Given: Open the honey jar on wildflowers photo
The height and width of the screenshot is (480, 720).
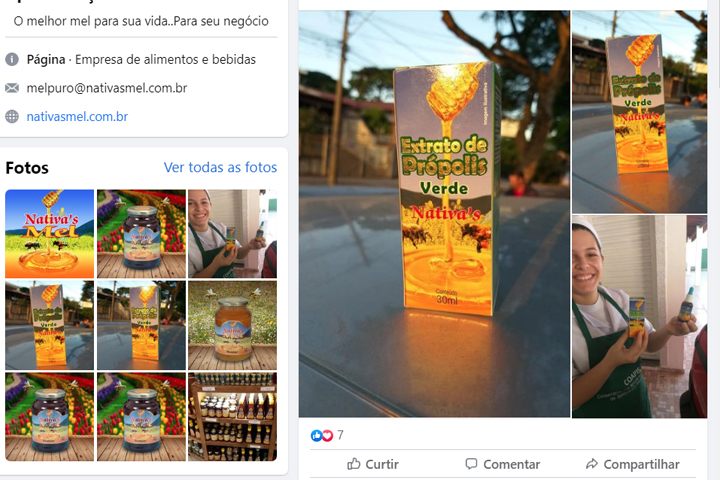Looking at the screenshot, I should coord(232,325).
